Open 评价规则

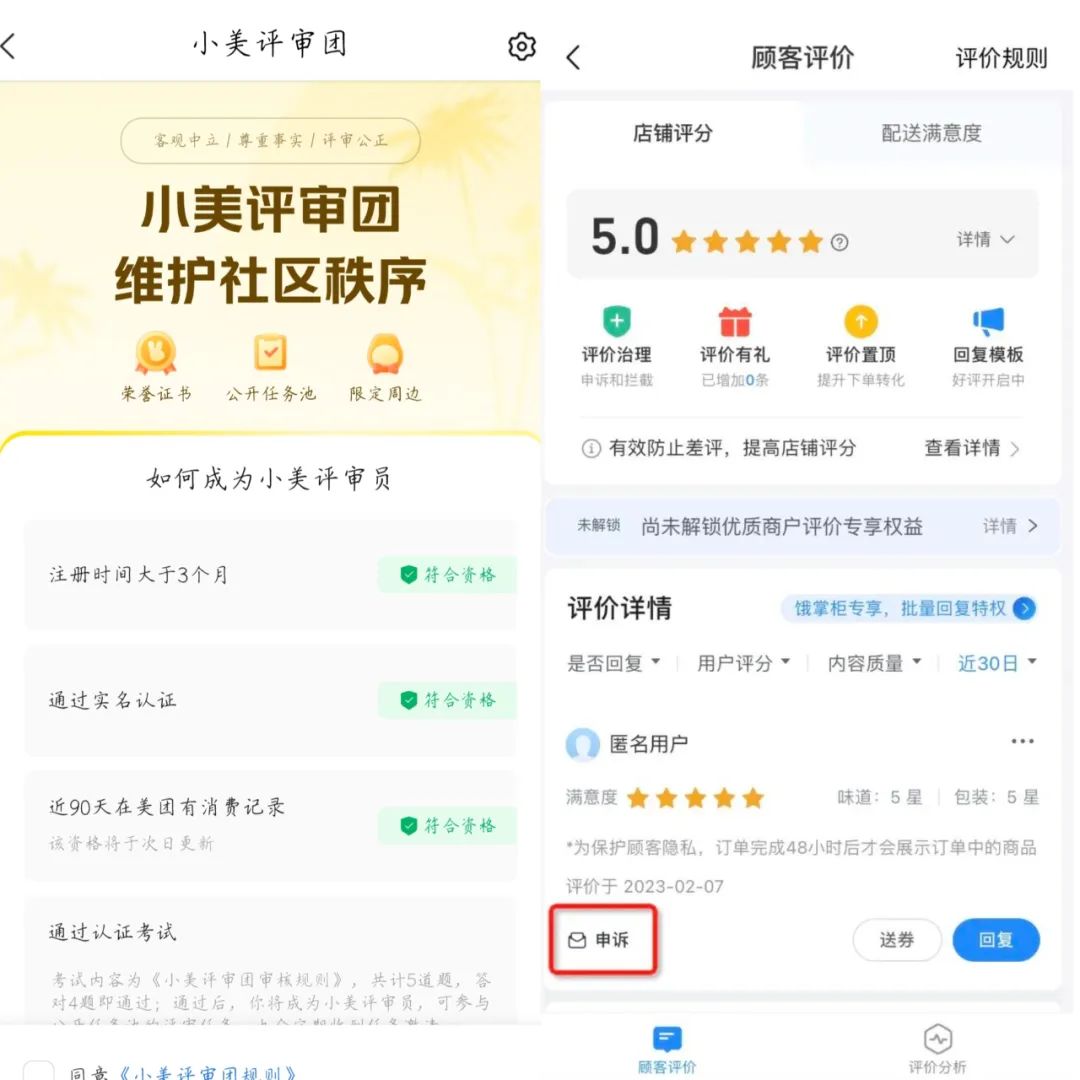click(x=1001, y=58)
